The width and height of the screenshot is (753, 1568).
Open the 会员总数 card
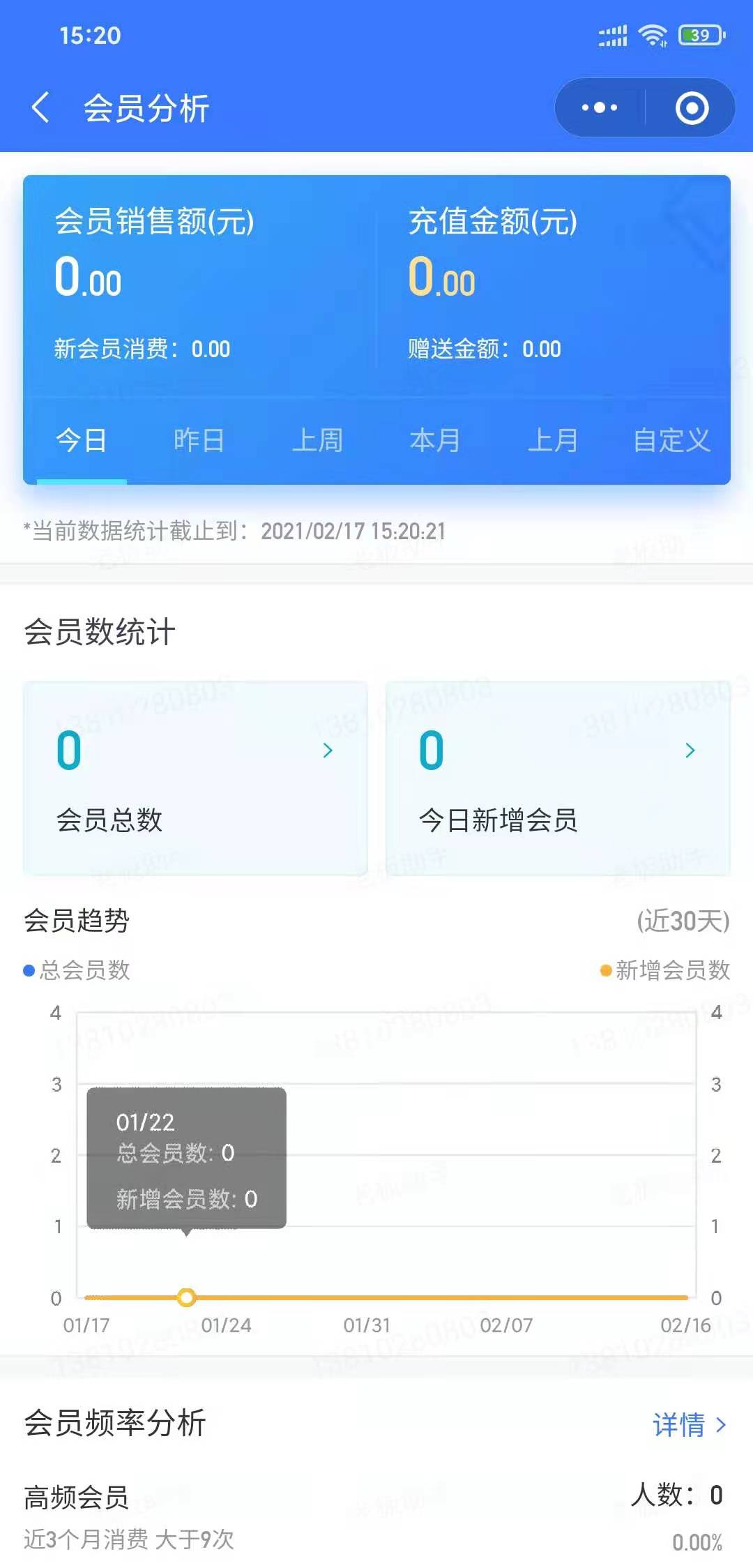[195, 778]
